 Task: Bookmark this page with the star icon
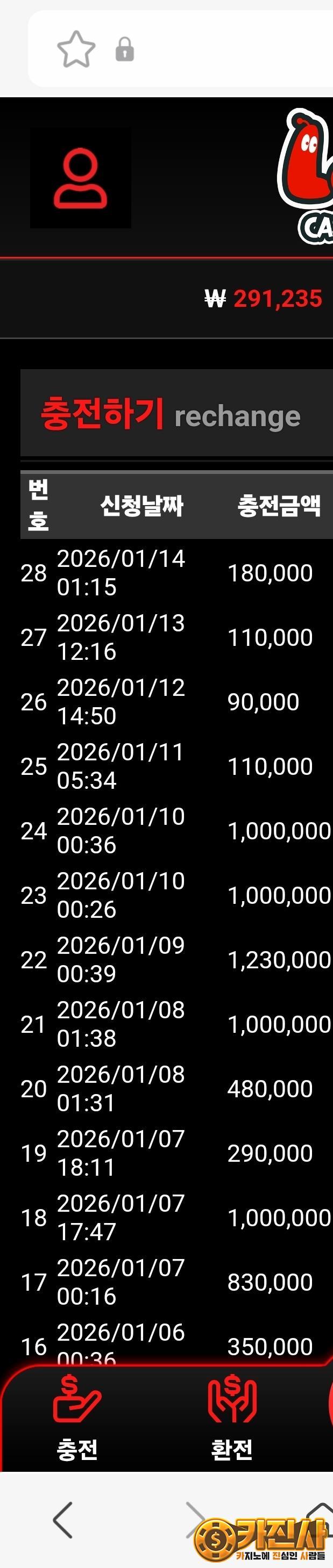coord(76,49)
